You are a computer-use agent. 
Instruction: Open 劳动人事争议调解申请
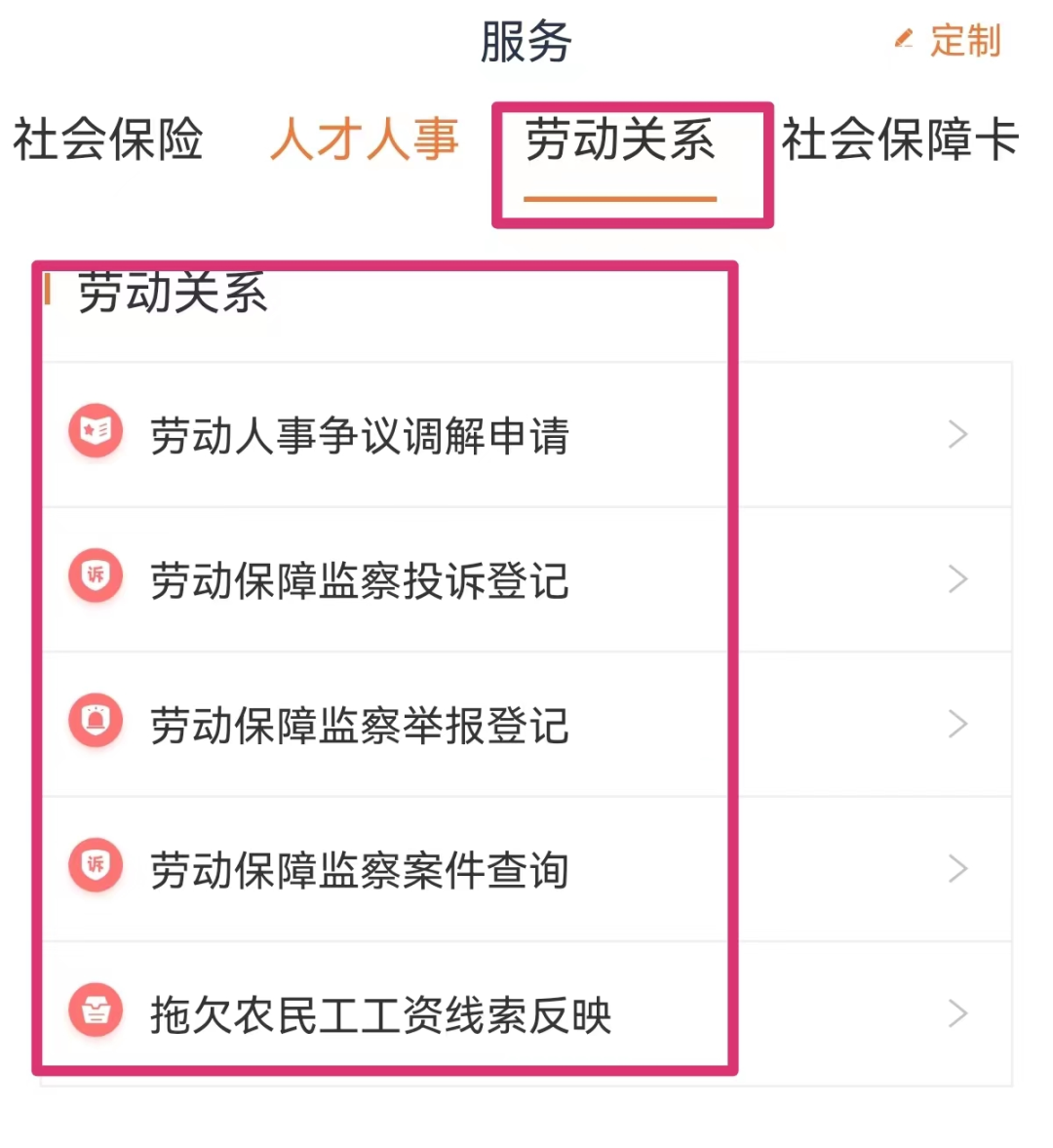pos(526,435)
